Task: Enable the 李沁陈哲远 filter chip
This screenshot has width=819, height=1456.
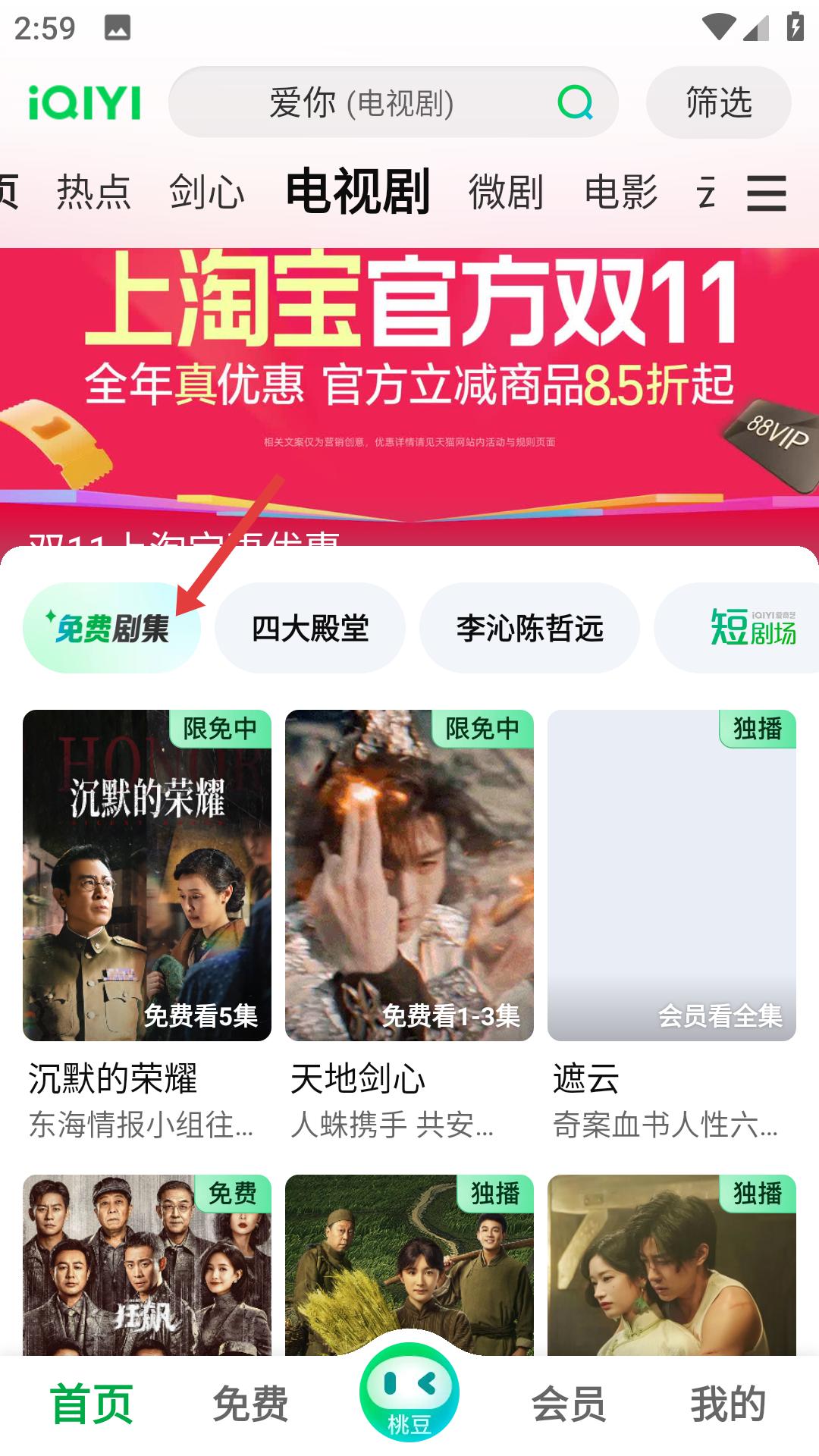Action: 530,627
